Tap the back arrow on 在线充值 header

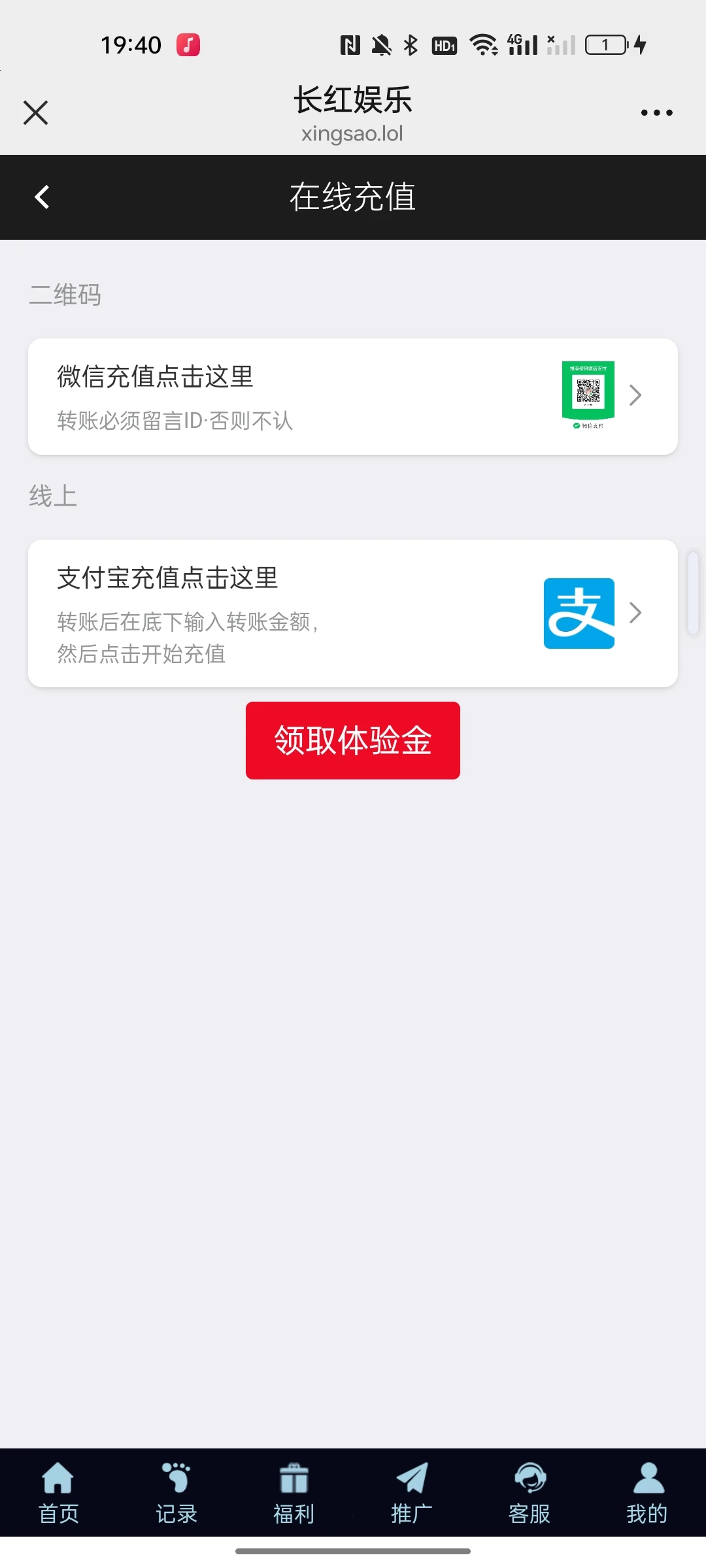pyautogui.click(x=42, y=197)
